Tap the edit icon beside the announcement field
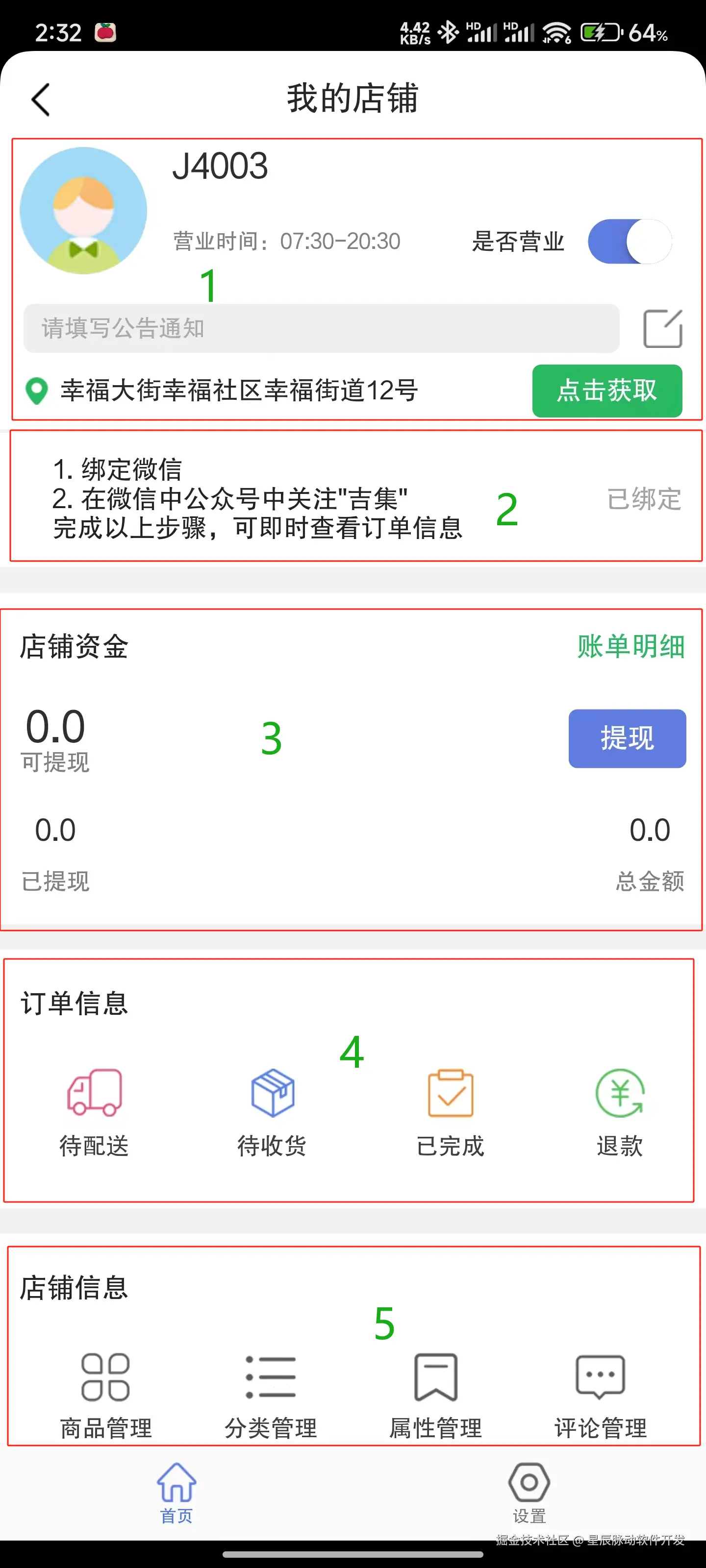 click(662, 329)
